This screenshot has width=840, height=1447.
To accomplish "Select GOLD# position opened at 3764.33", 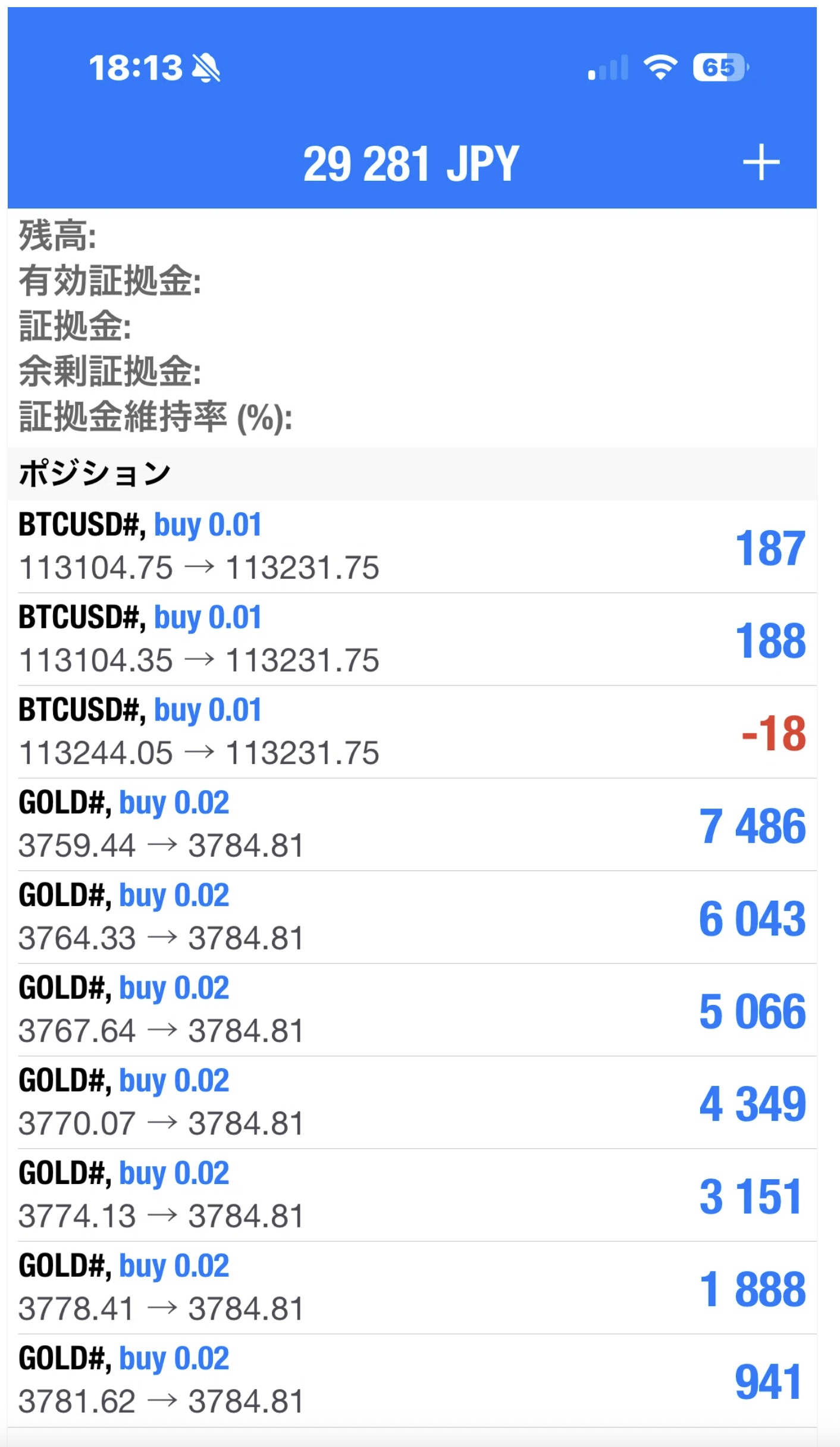I will point(410,917).
